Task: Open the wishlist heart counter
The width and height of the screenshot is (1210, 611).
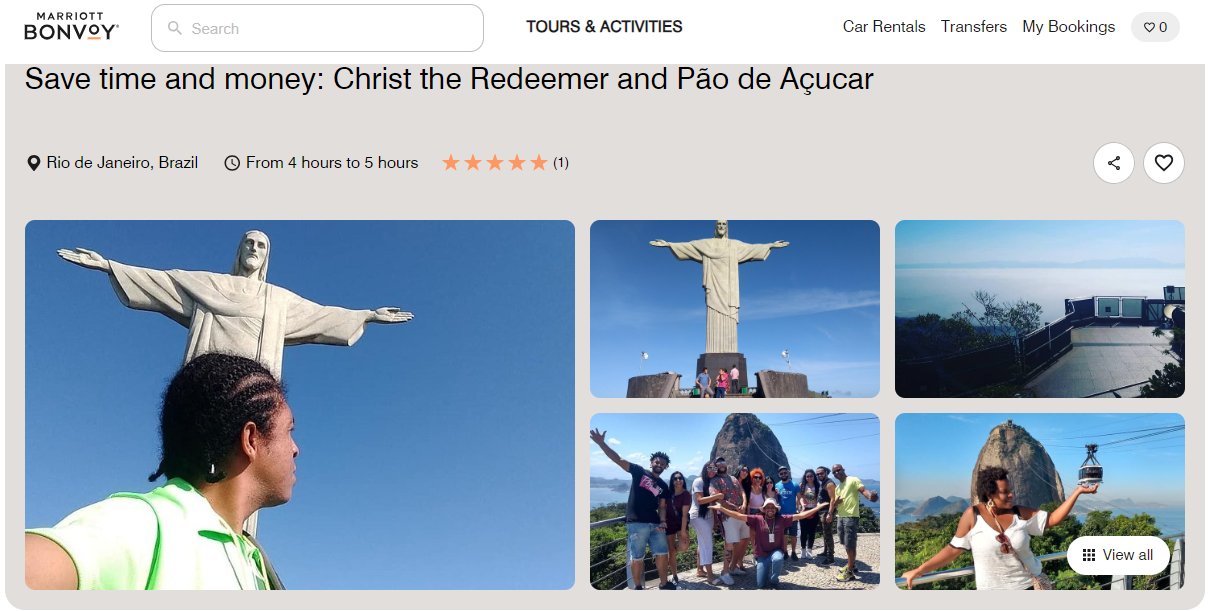Action: tap(1155, 28)
